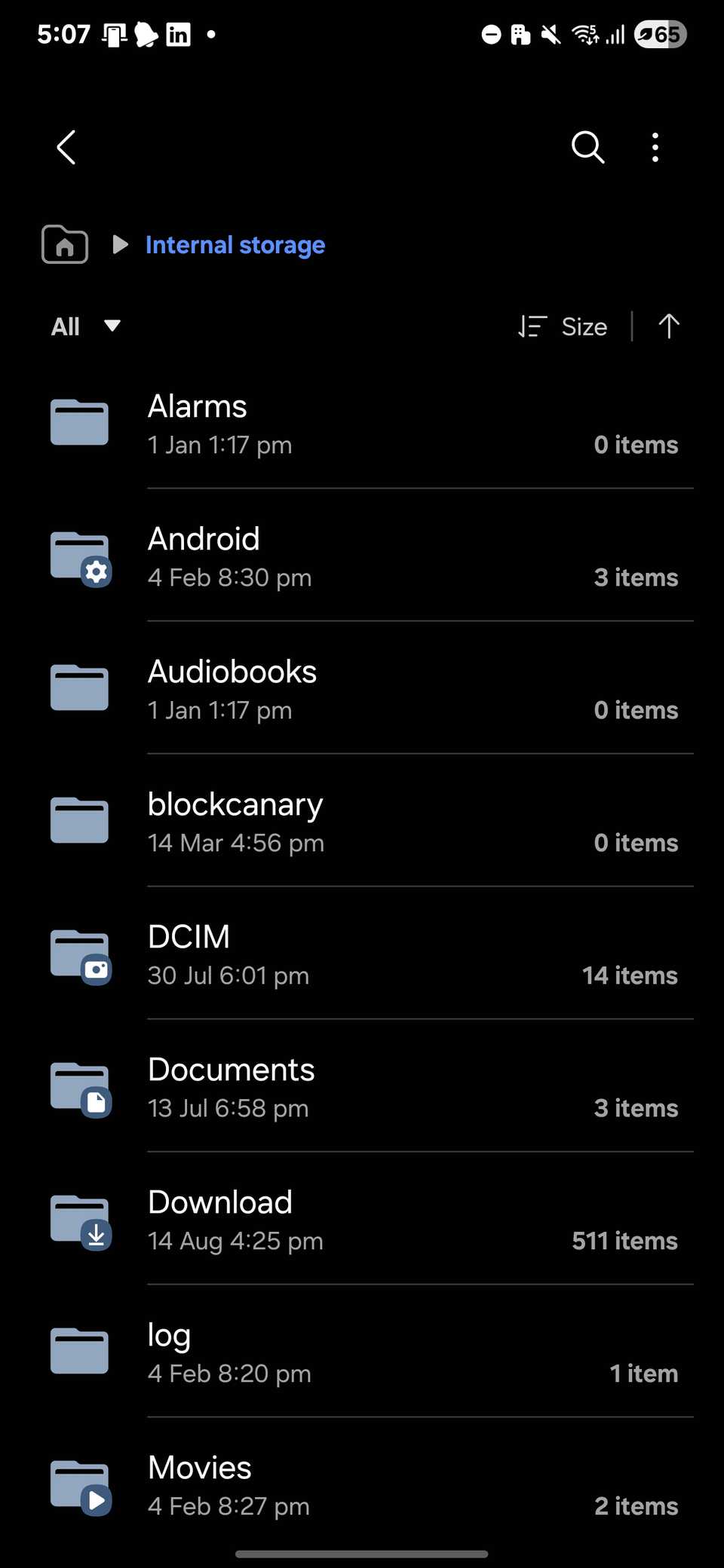Open the more options menu
724x1568 pixels.
tap(655, 148)
